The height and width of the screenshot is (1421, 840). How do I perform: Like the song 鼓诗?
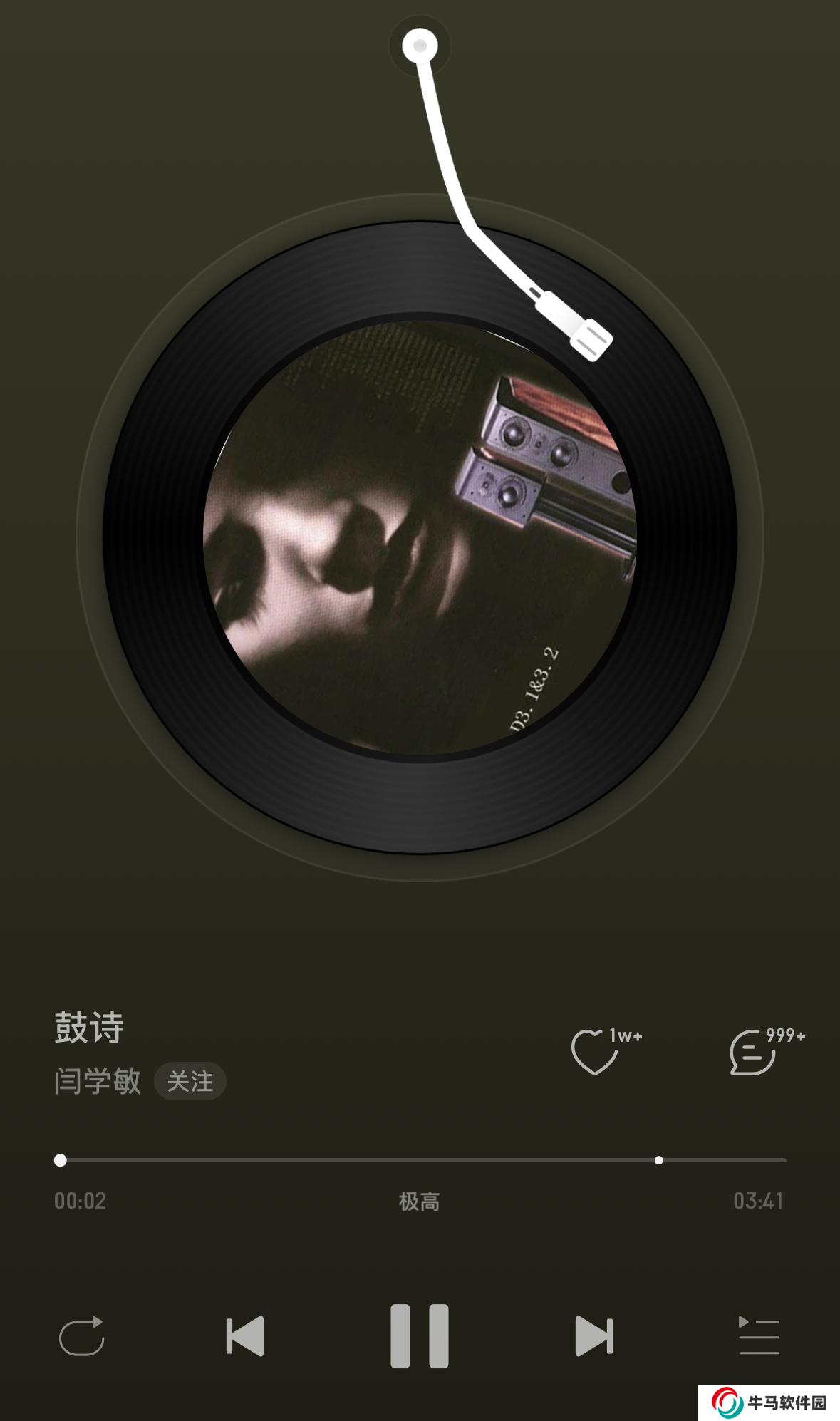point(594,1052)
